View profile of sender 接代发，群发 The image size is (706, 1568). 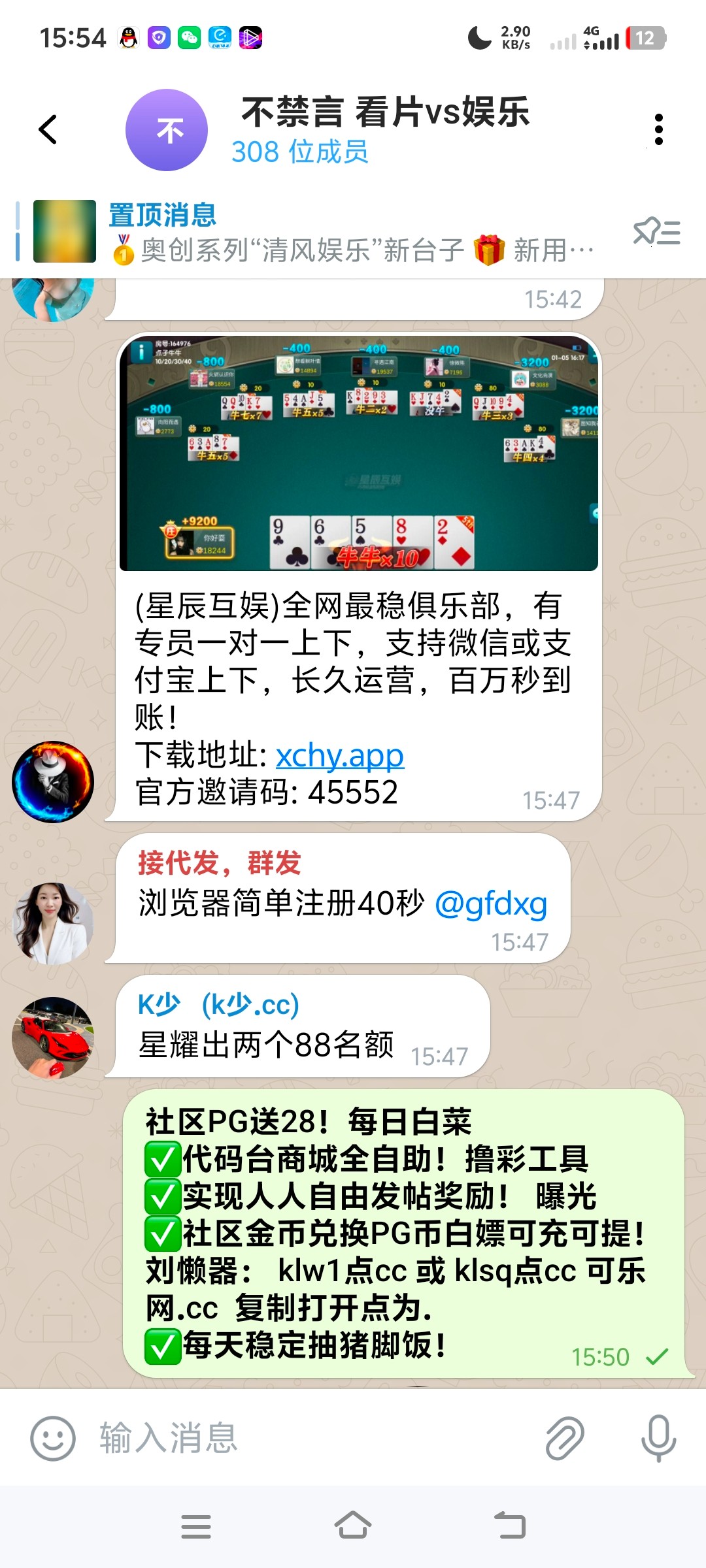[219, 863]
